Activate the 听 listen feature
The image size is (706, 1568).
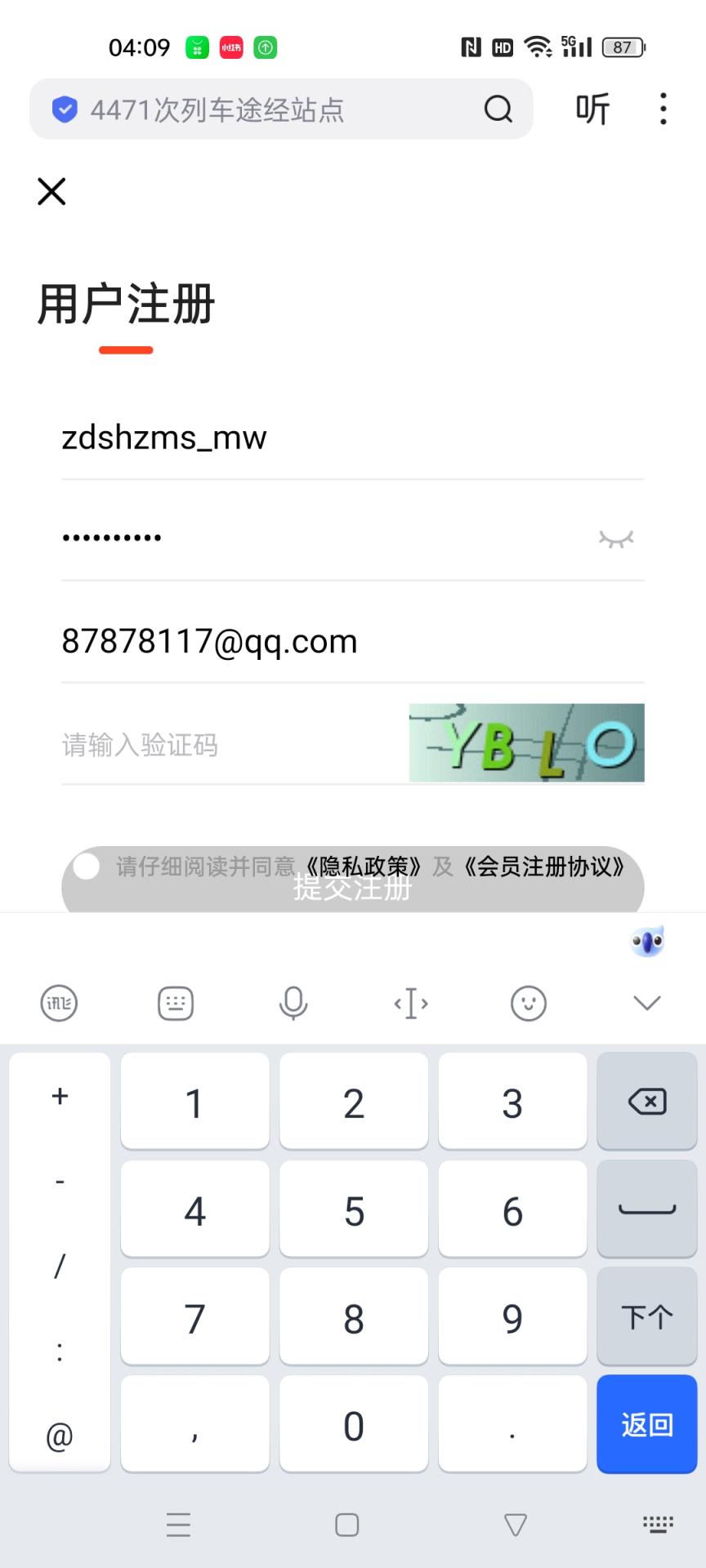pos(592,109)
